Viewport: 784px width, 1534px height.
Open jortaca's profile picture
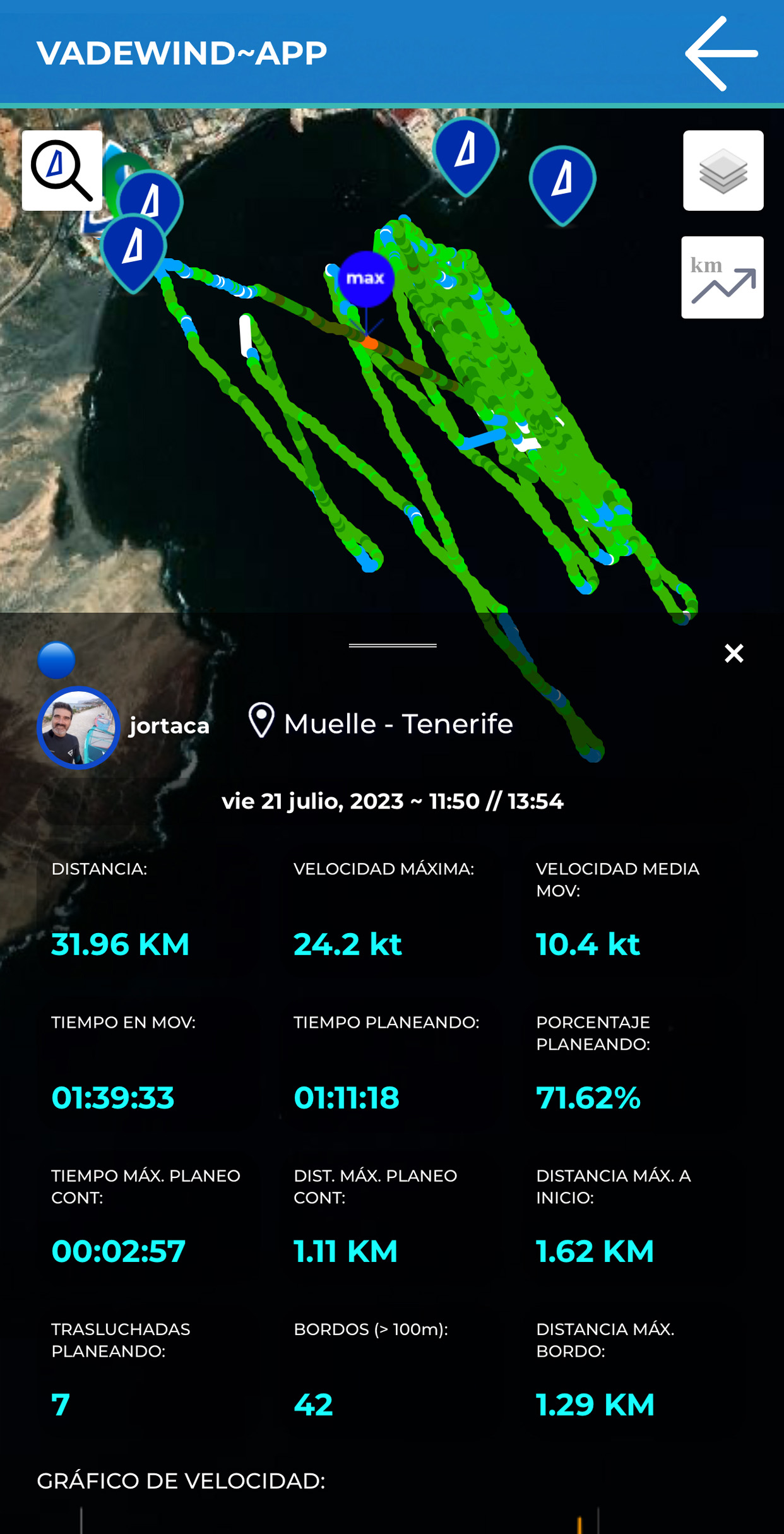pyautogui.click(x=78, y=727)
